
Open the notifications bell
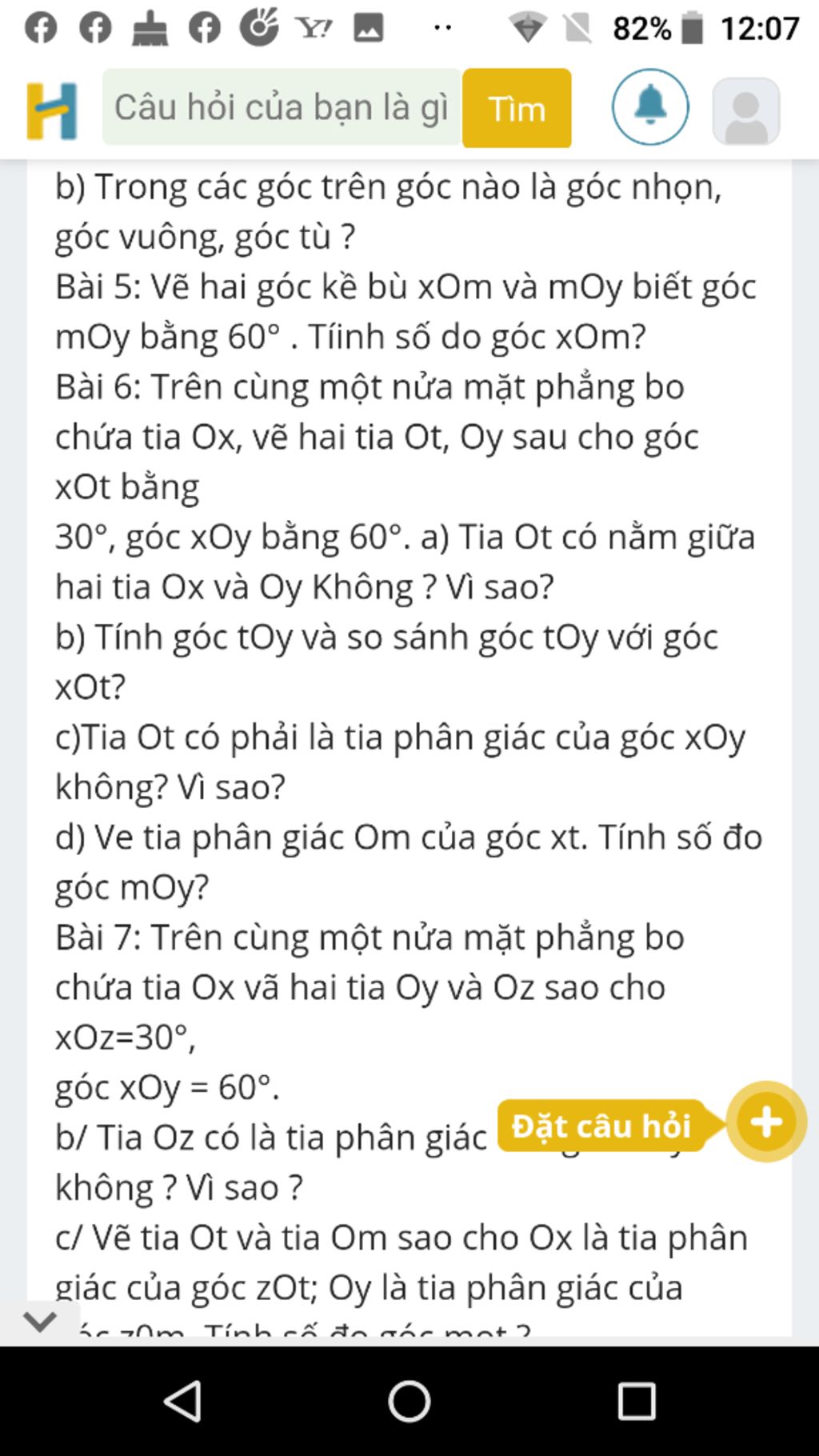tap(650, 107)
